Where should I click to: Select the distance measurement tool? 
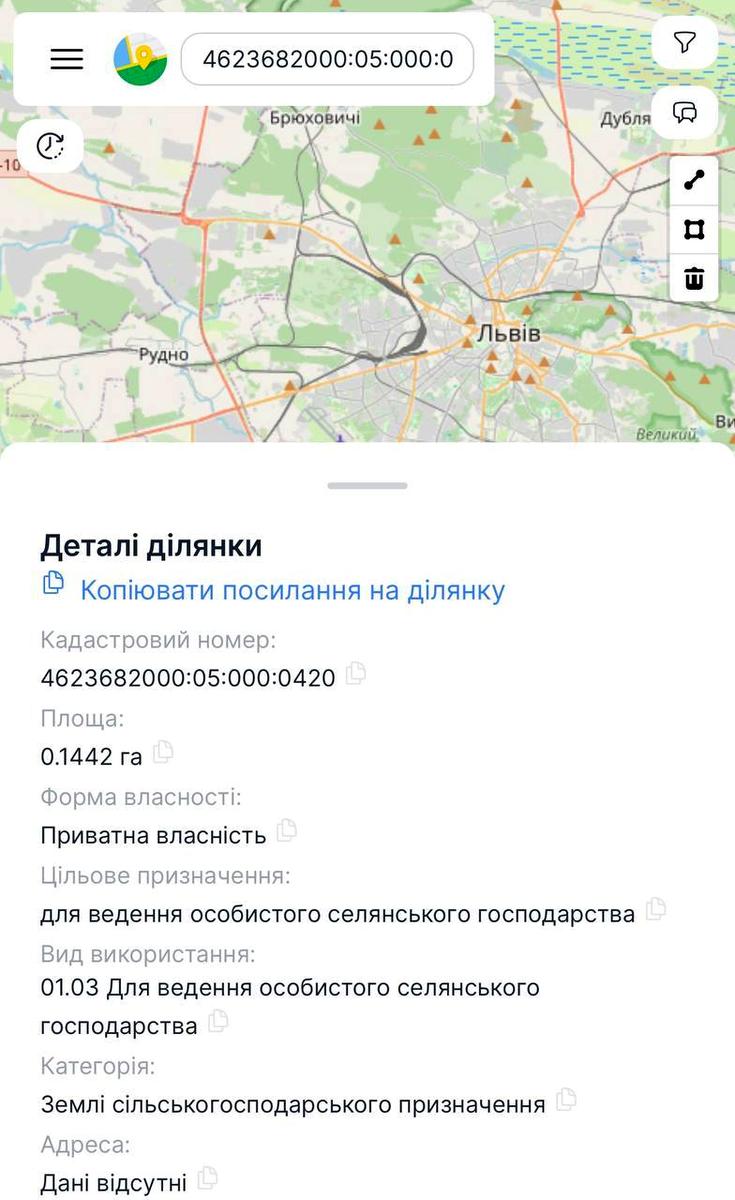tap(694, 181)
